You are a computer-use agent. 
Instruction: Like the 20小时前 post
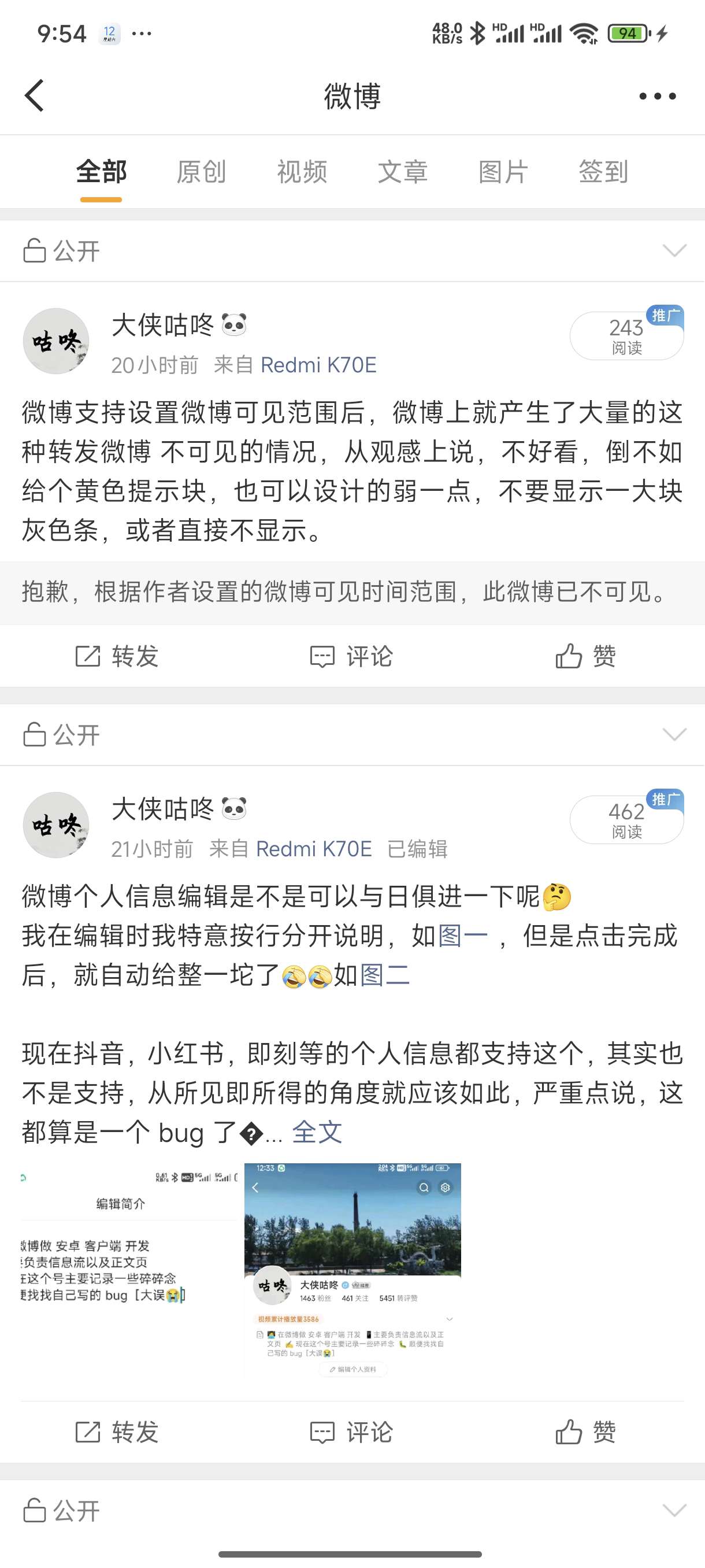585,656
